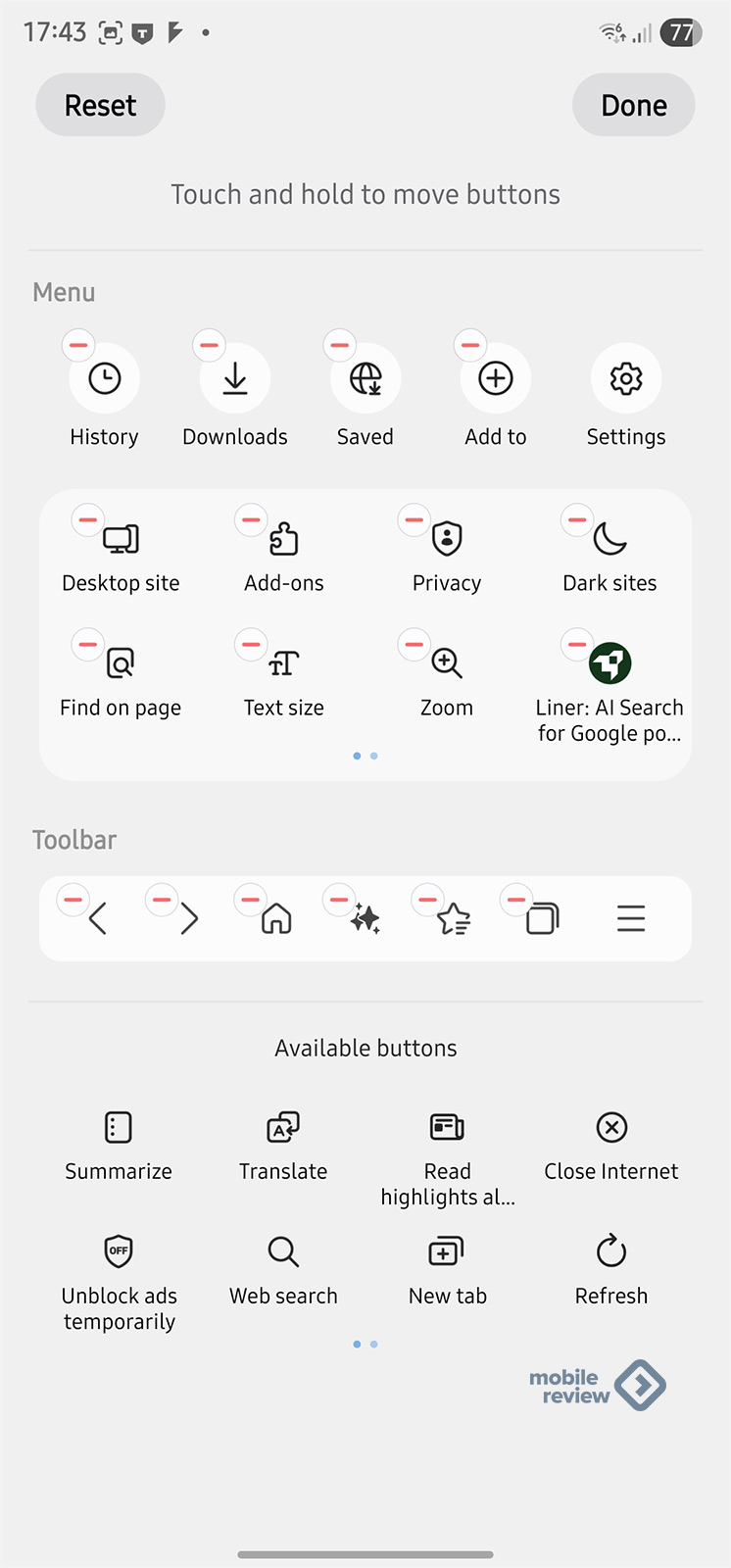Remove the back arrow from the toolbar

click(73, 900)
